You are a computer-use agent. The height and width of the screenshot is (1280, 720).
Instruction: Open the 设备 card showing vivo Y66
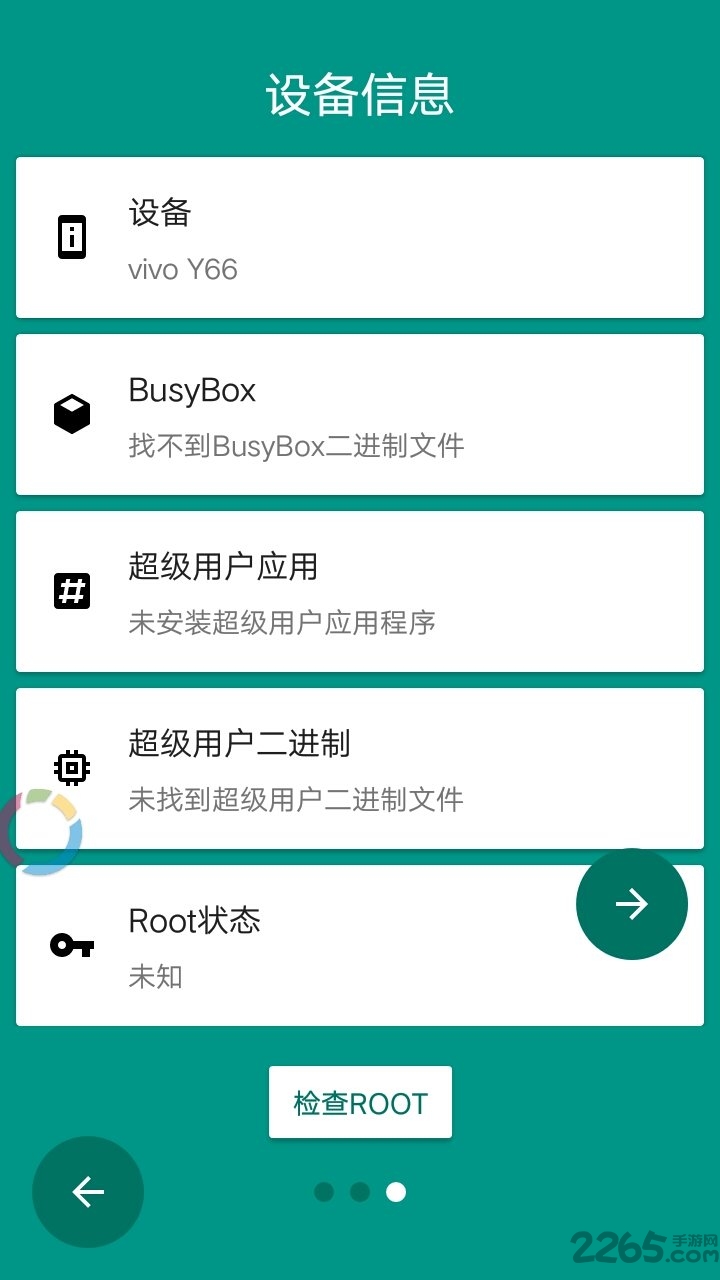(360, 236)
